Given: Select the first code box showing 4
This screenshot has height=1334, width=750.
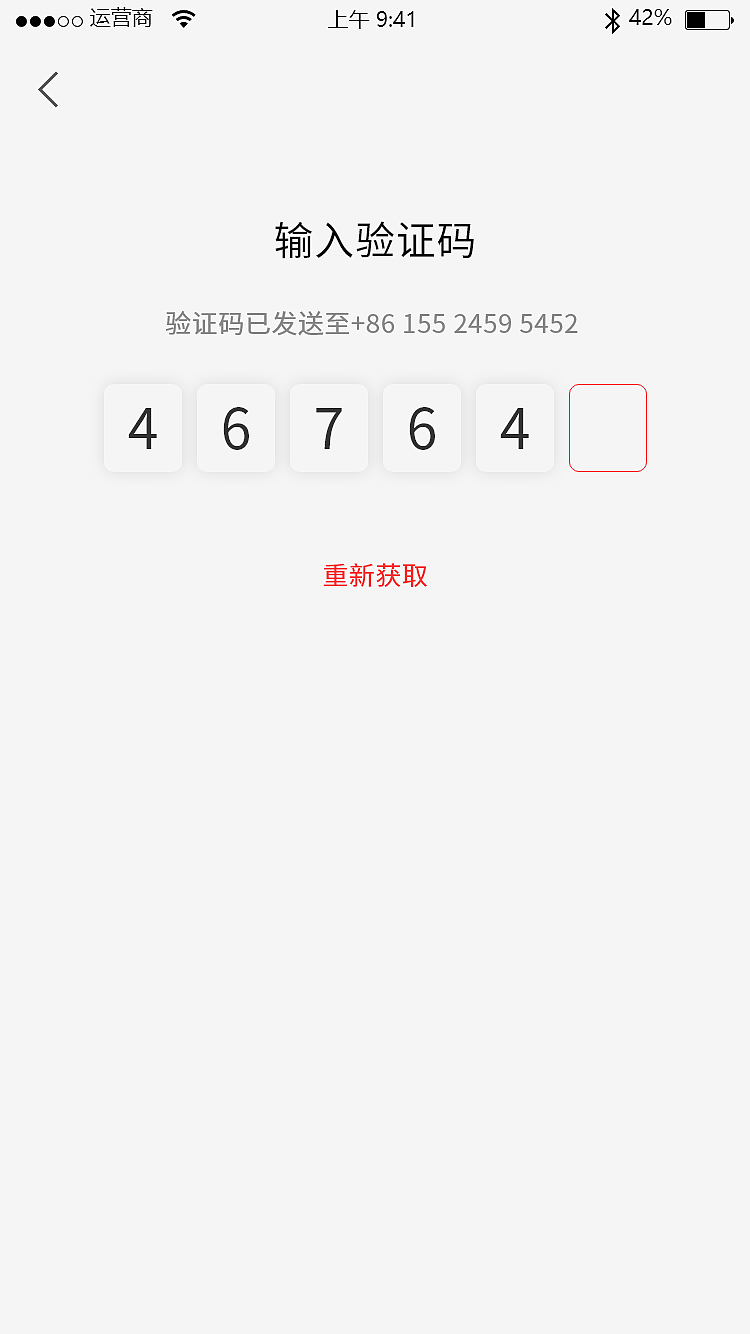Looking at the screenshot, I should tap(143, 428).
